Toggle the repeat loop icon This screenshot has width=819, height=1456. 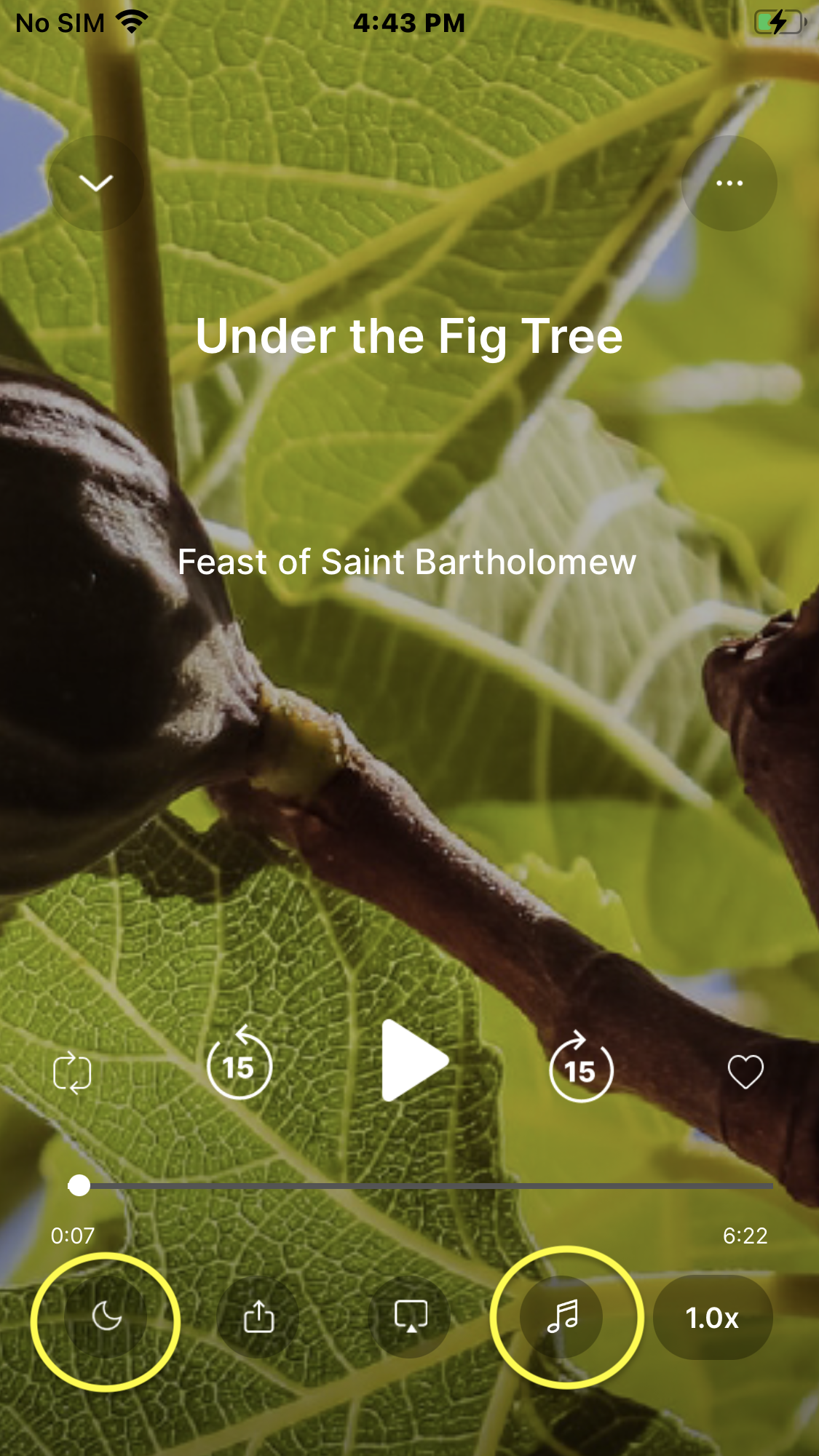point(72,1073)
